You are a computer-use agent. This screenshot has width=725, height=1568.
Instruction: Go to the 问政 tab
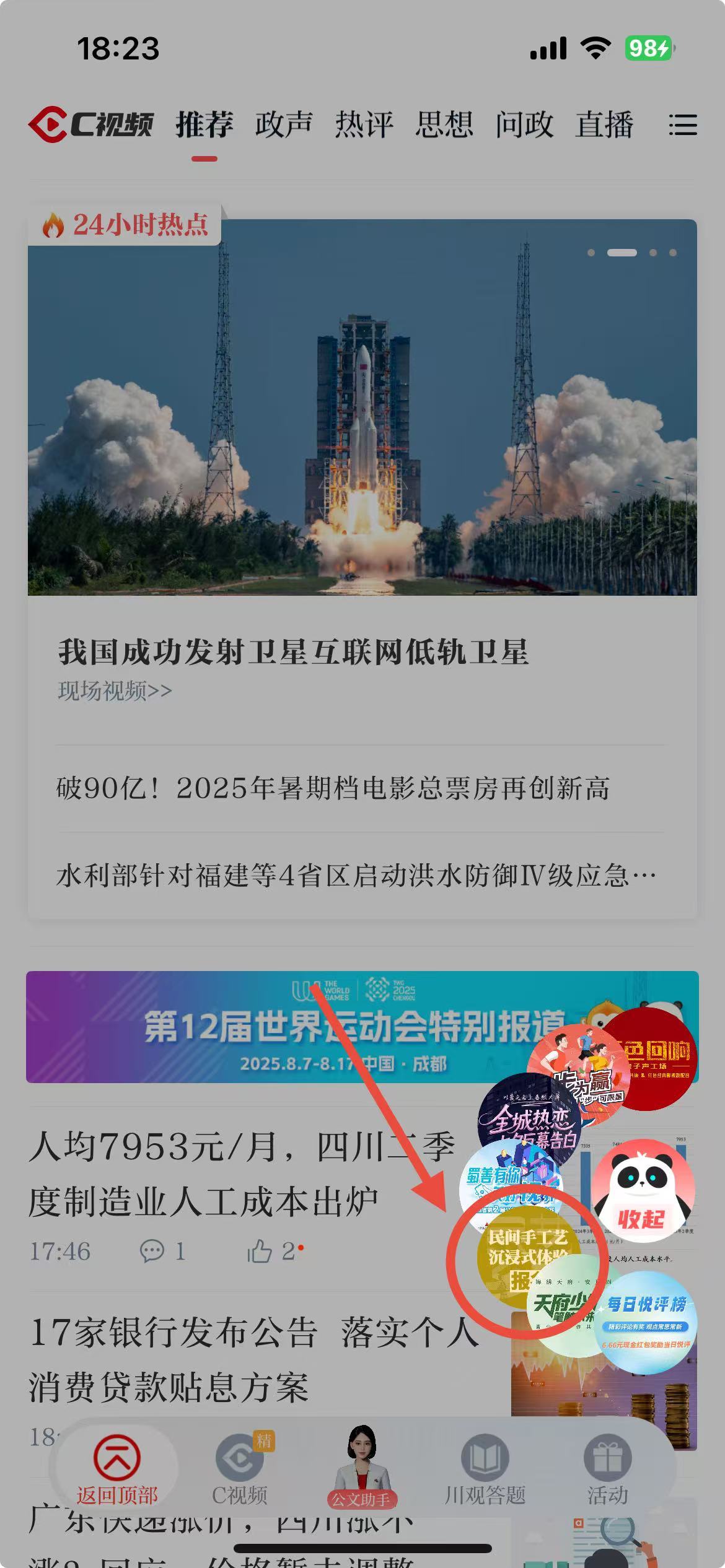[x=524, y=125]
